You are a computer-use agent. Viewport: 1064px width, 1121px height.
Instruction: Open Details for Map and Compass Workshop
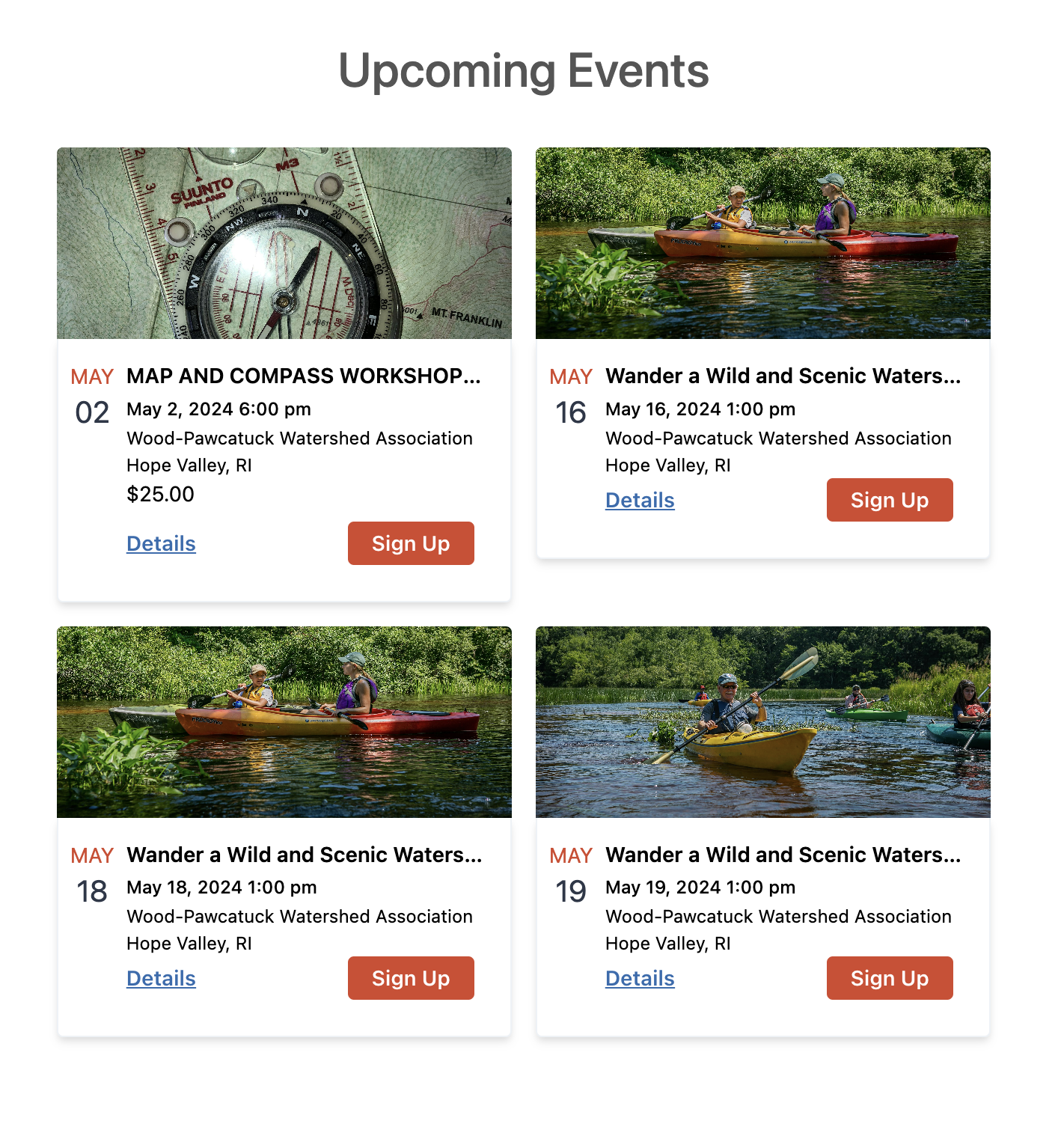click(161, 543)
